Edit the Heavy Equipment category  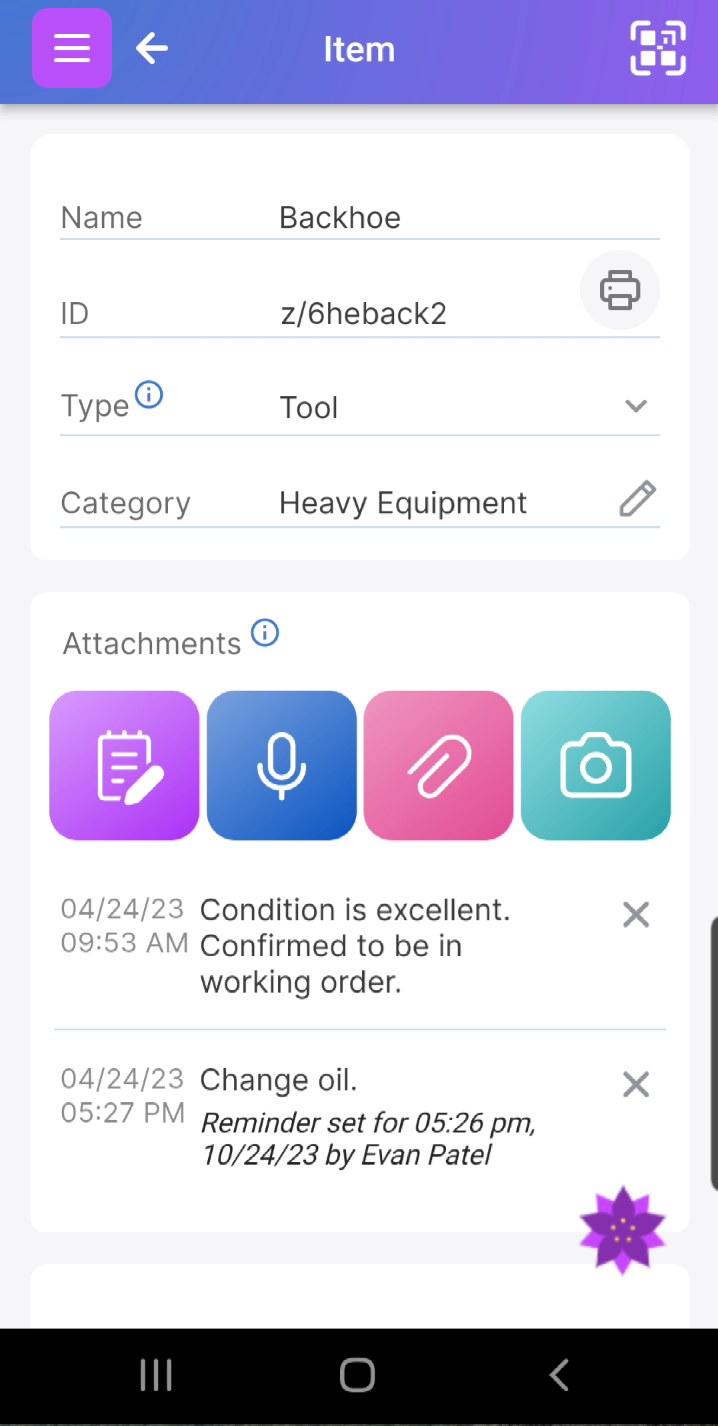[637, 498]
